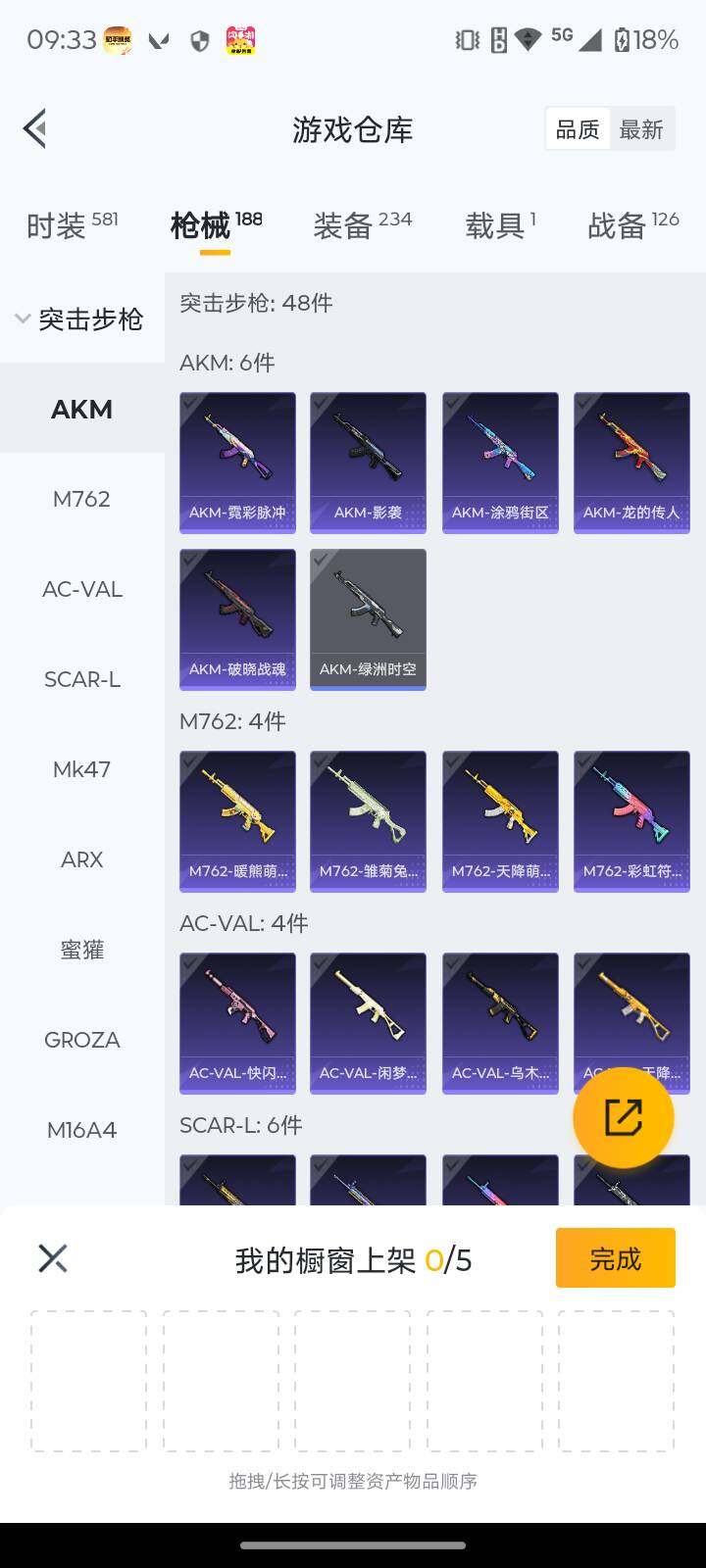Tap the orange share floating button
Viewport: 706px width, 1568px height.
tap(623, 1117)
